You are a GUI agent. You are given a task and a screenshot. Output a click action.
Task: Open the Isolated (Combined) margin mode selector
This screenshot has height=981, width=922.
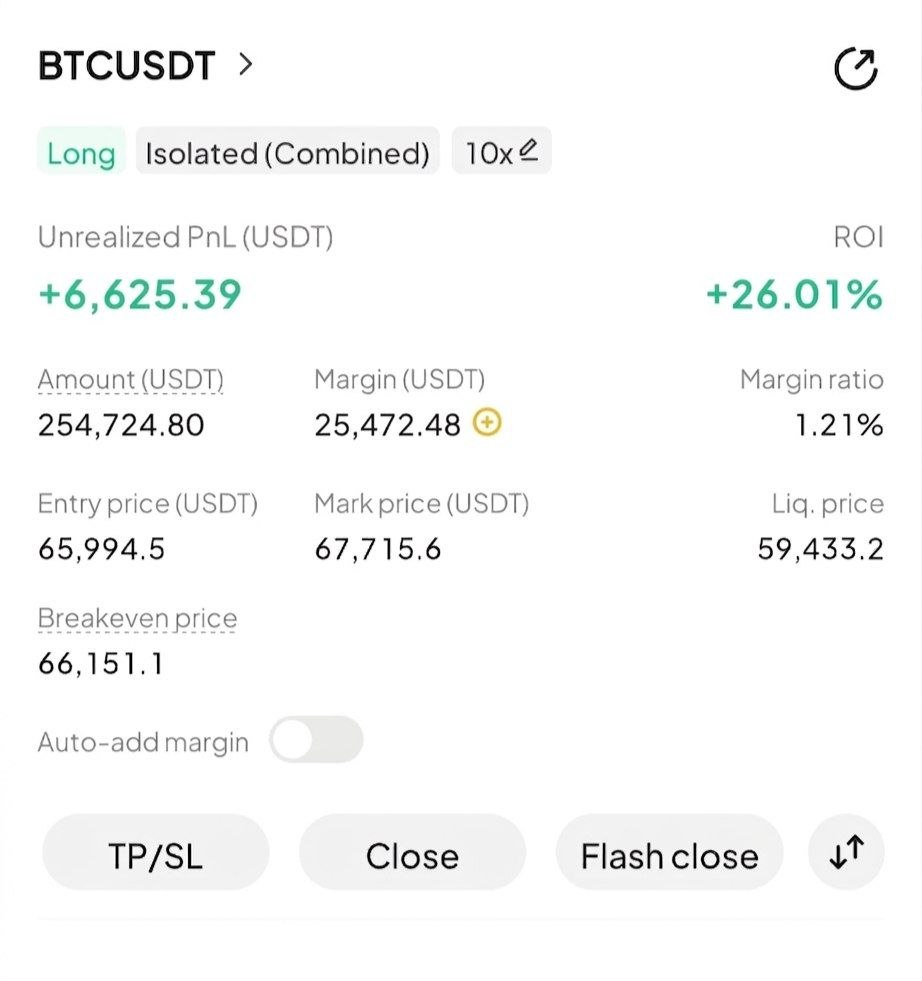(287, 153)
